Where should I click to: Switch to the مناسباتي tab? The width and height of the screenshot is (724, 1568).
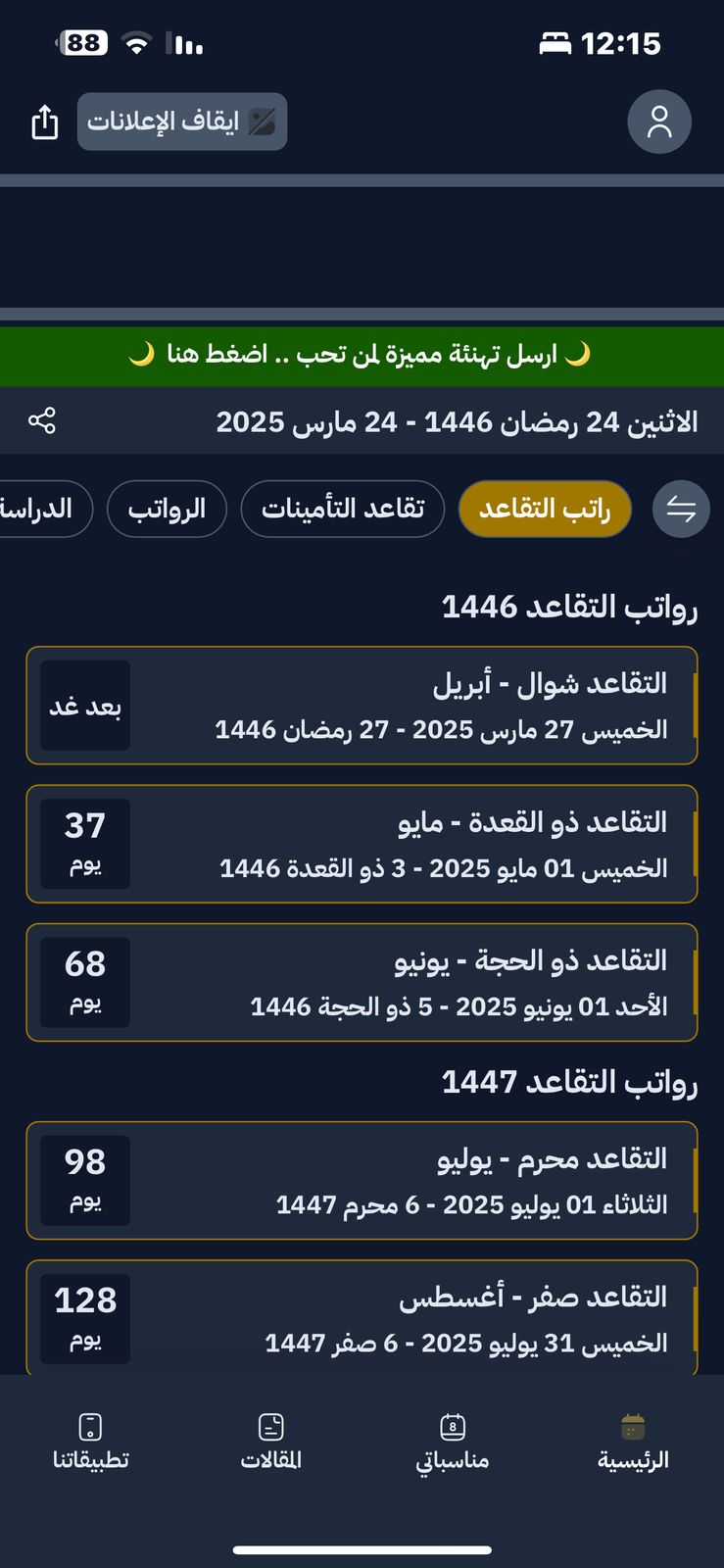pos(453,1443)
